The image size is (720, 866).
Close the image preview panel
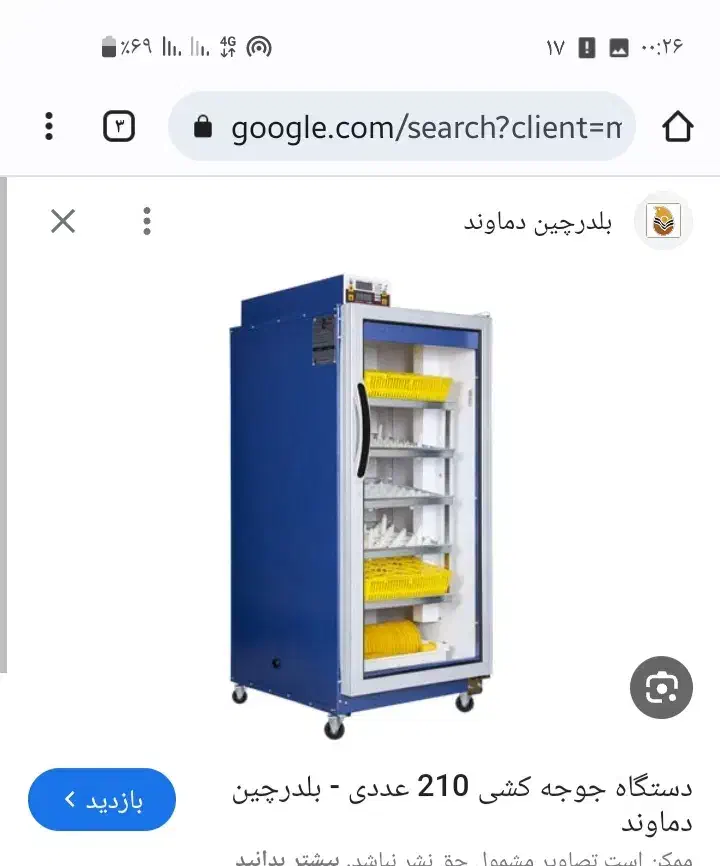pos(63,221)
